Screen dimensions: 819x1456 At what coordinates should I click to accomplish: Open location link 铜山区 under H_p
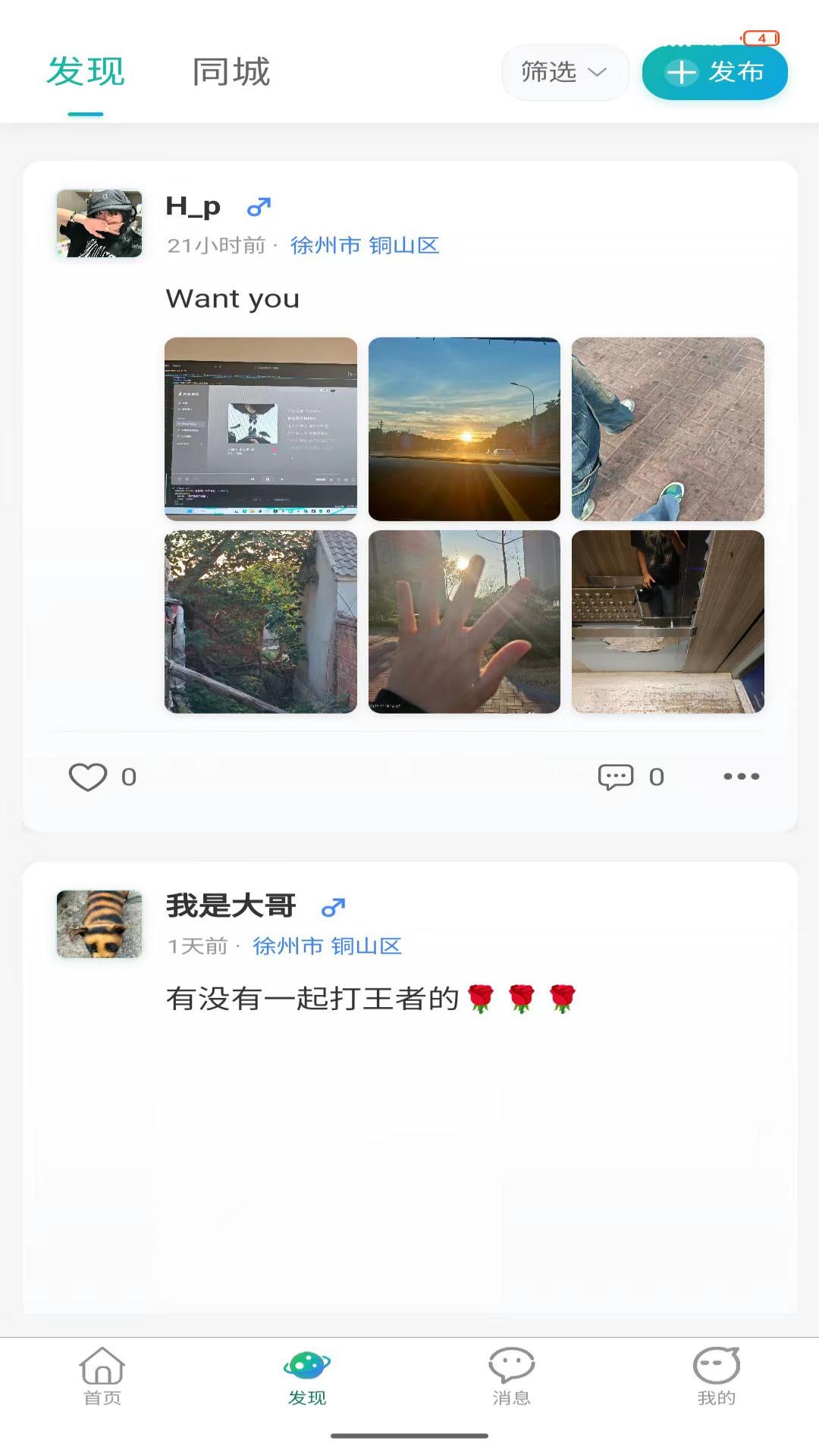pyautogui.click(x=405, y=245)
